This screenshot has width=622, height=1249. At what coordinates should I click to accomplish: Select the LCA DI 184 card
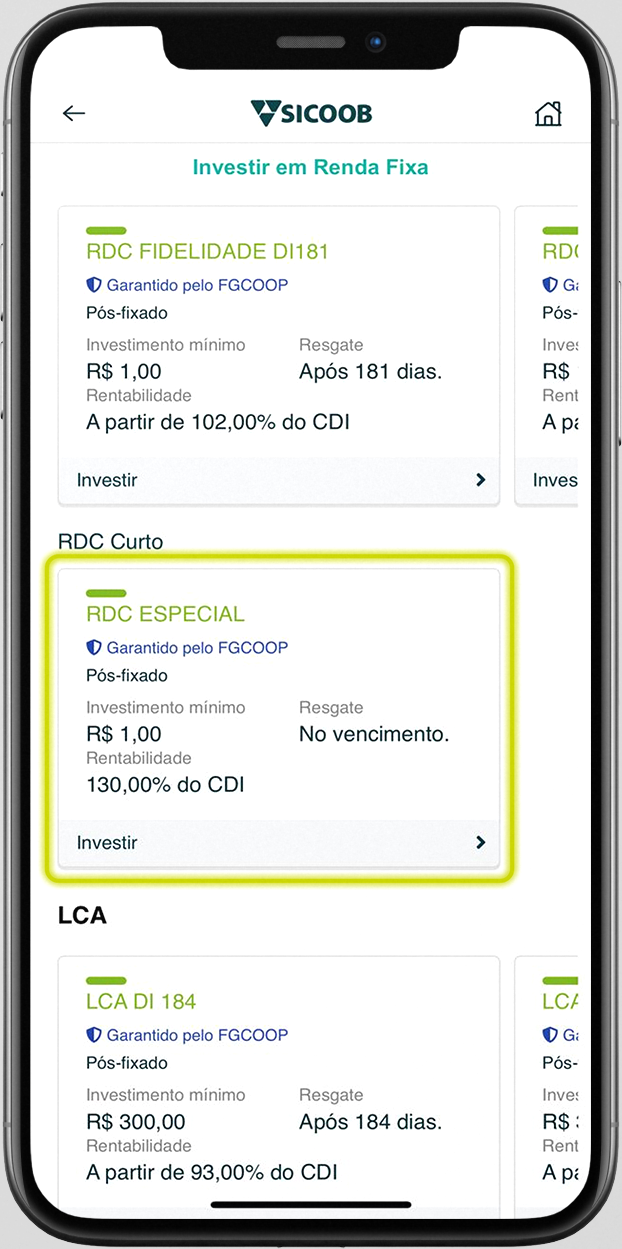(x=278, y=1080)
